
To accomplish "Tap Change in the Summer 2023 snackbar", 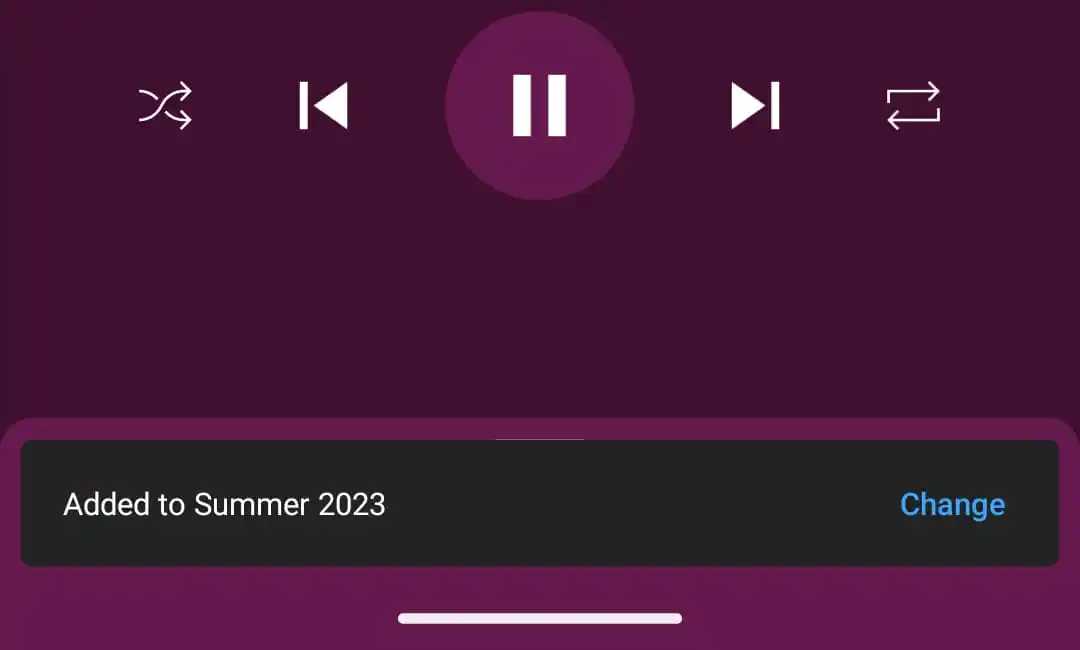I will (x=952, y=504).
